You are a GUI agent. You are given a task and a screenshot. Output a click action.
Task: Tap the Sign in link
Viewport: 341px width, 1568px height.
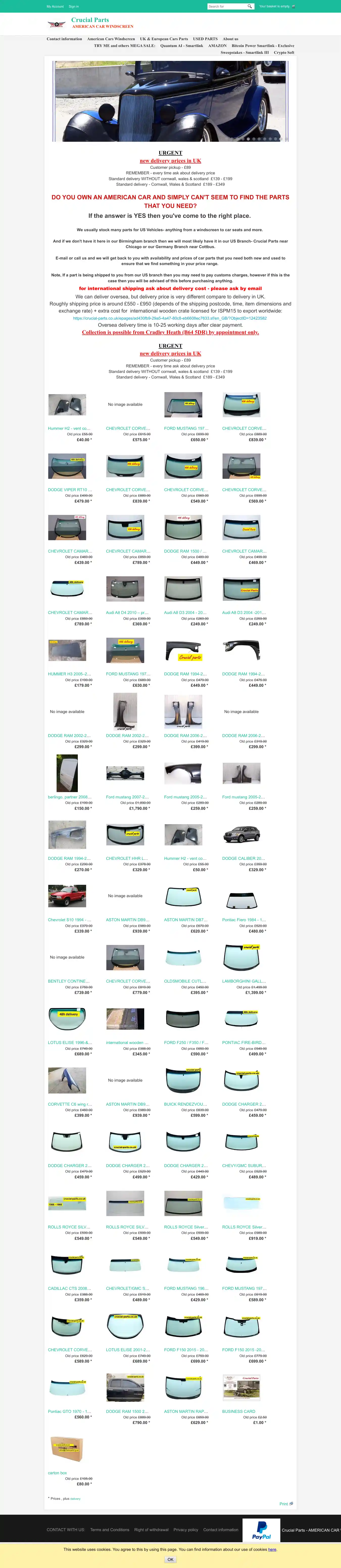click(74, 6)
